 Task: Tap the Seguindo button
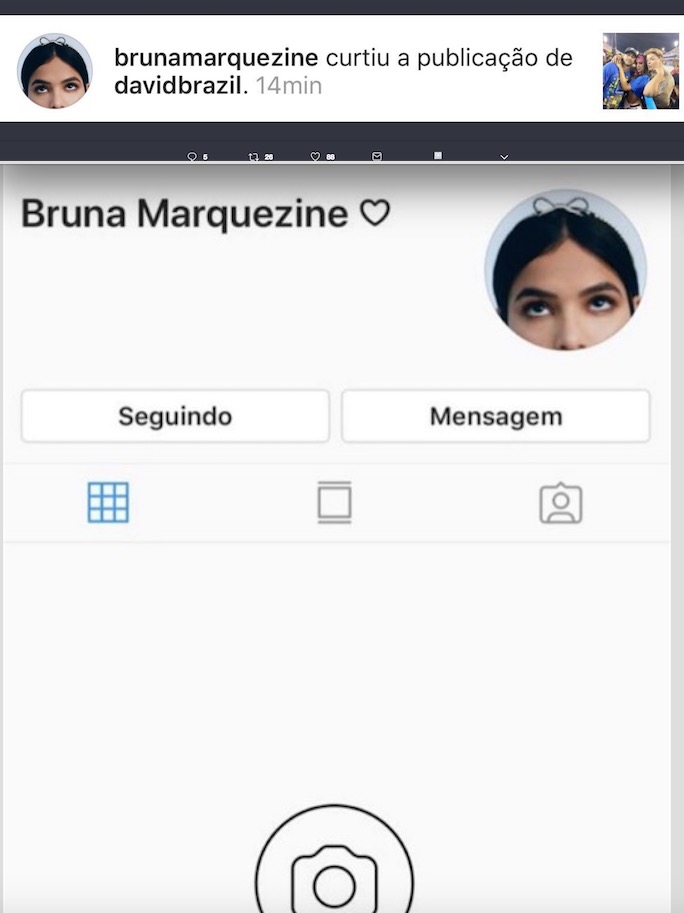175,416
